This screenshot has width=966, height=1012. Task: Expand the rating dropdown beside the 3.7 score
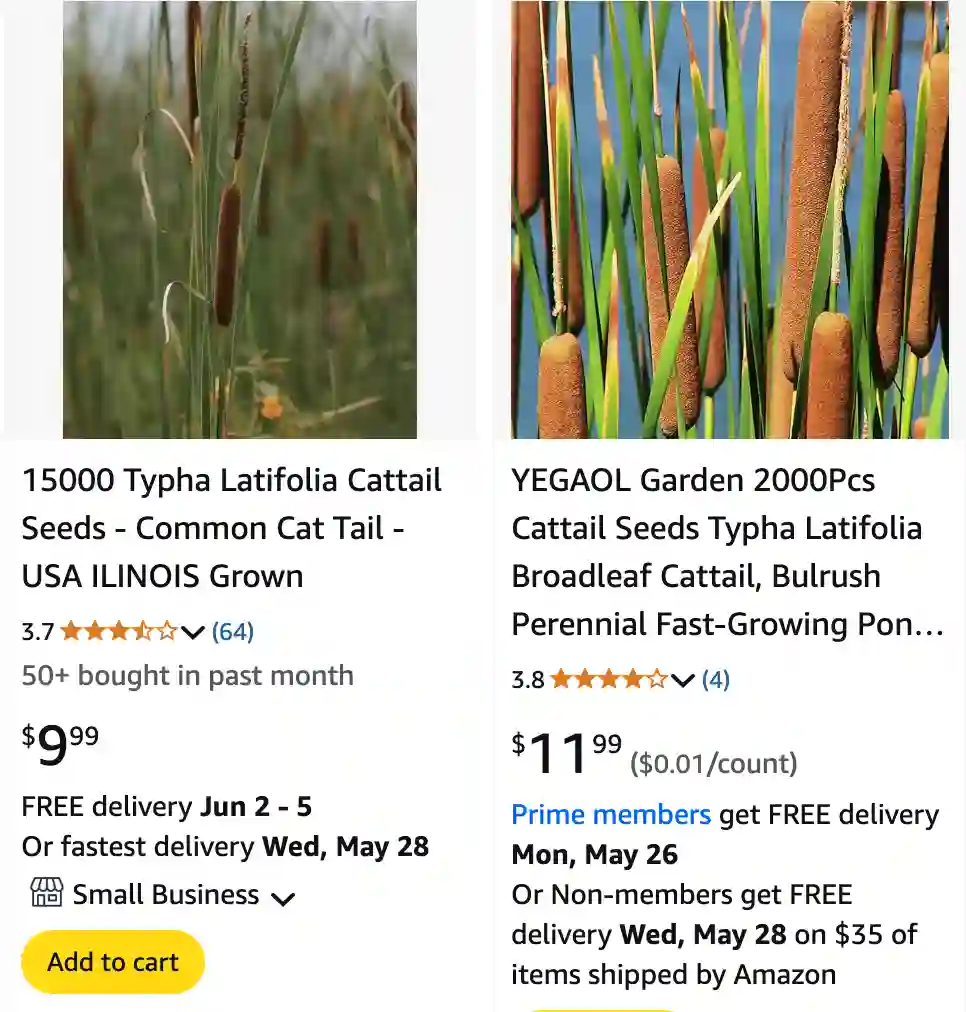[192, 632]
